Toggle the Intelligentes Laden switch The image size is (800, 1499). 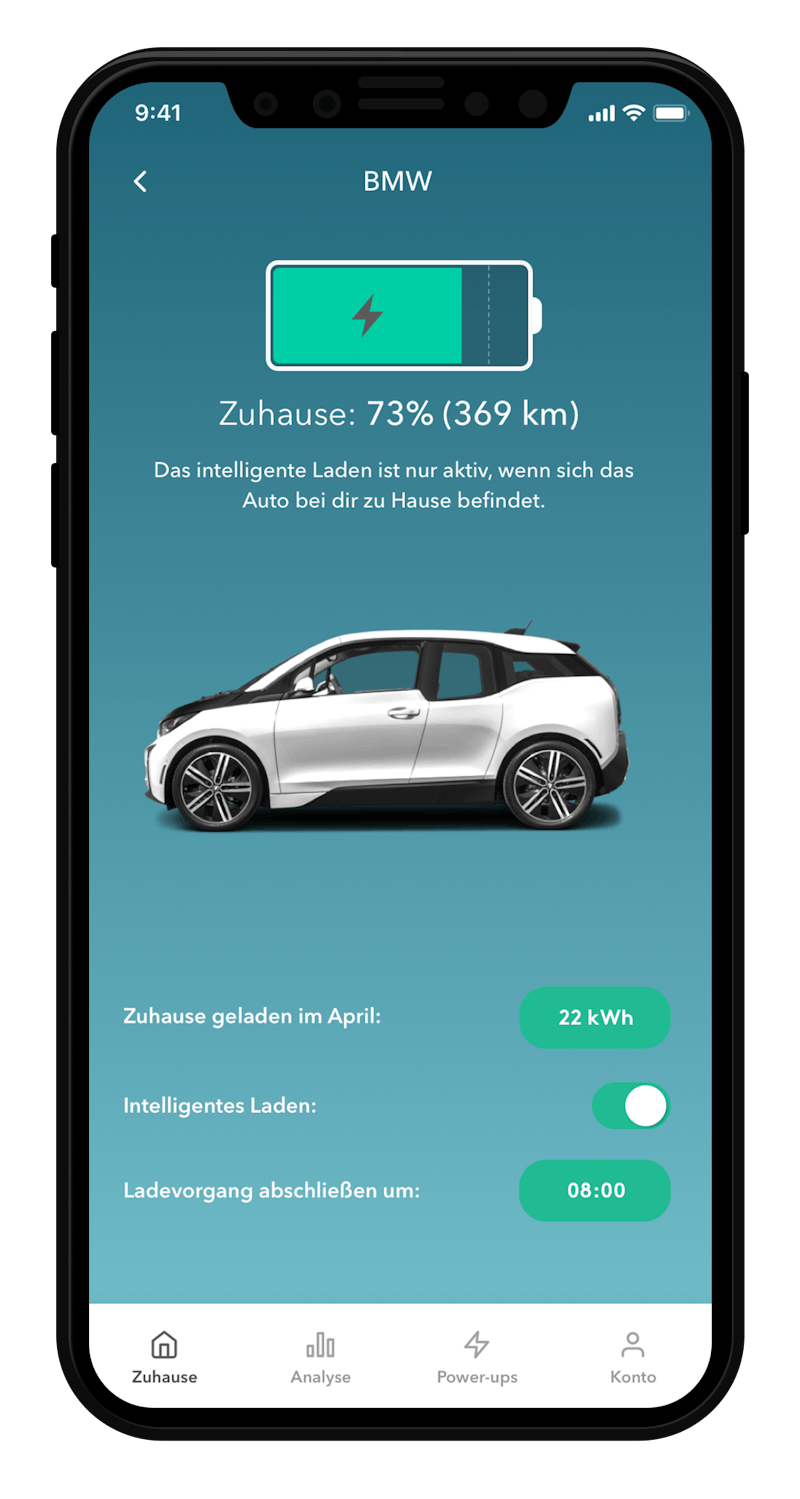click(x=630, y=1106)
